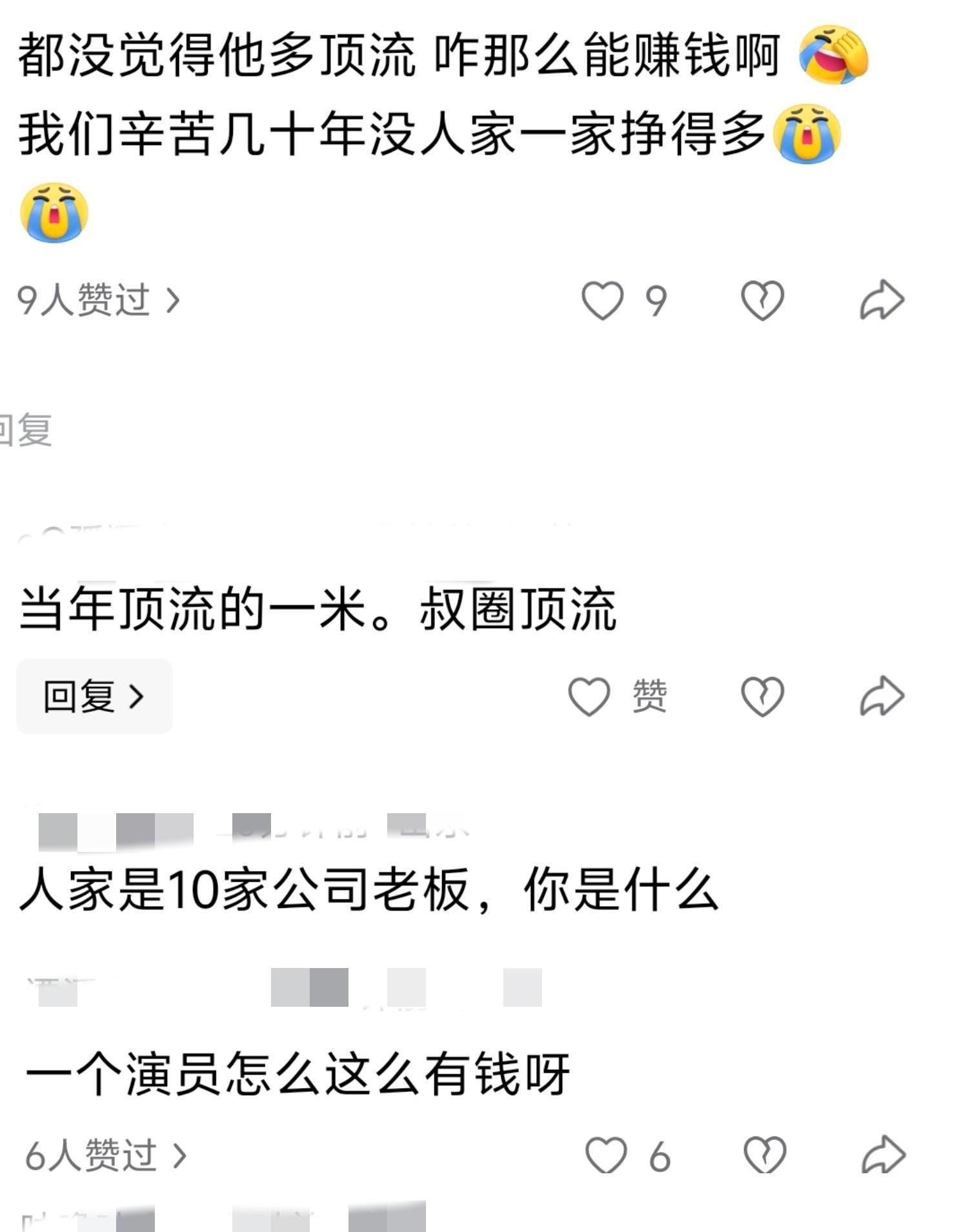Dislike the 一个演员怎么这么有钱呀 comment
The width and height of the screenshot is (968, 1232).
[765, 1155]
